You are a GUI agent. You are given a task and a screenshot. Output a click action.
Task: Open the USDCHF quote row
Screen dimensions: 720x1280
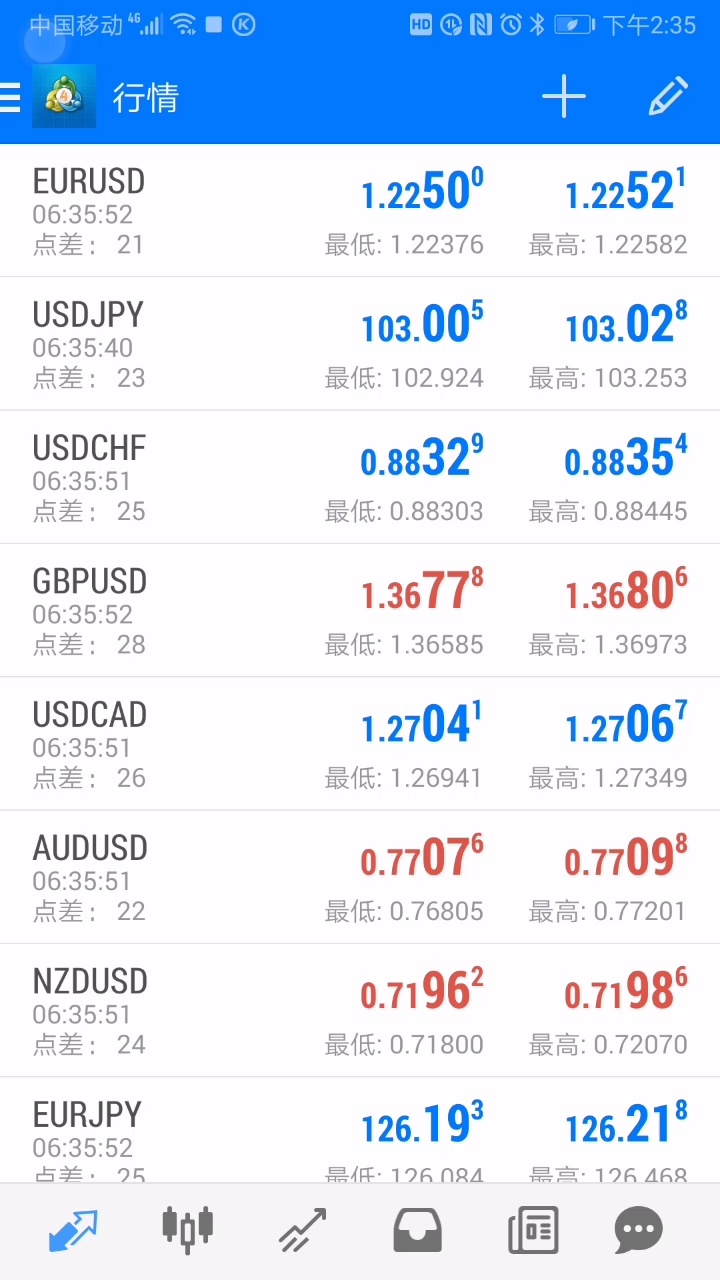click(360, 478)
